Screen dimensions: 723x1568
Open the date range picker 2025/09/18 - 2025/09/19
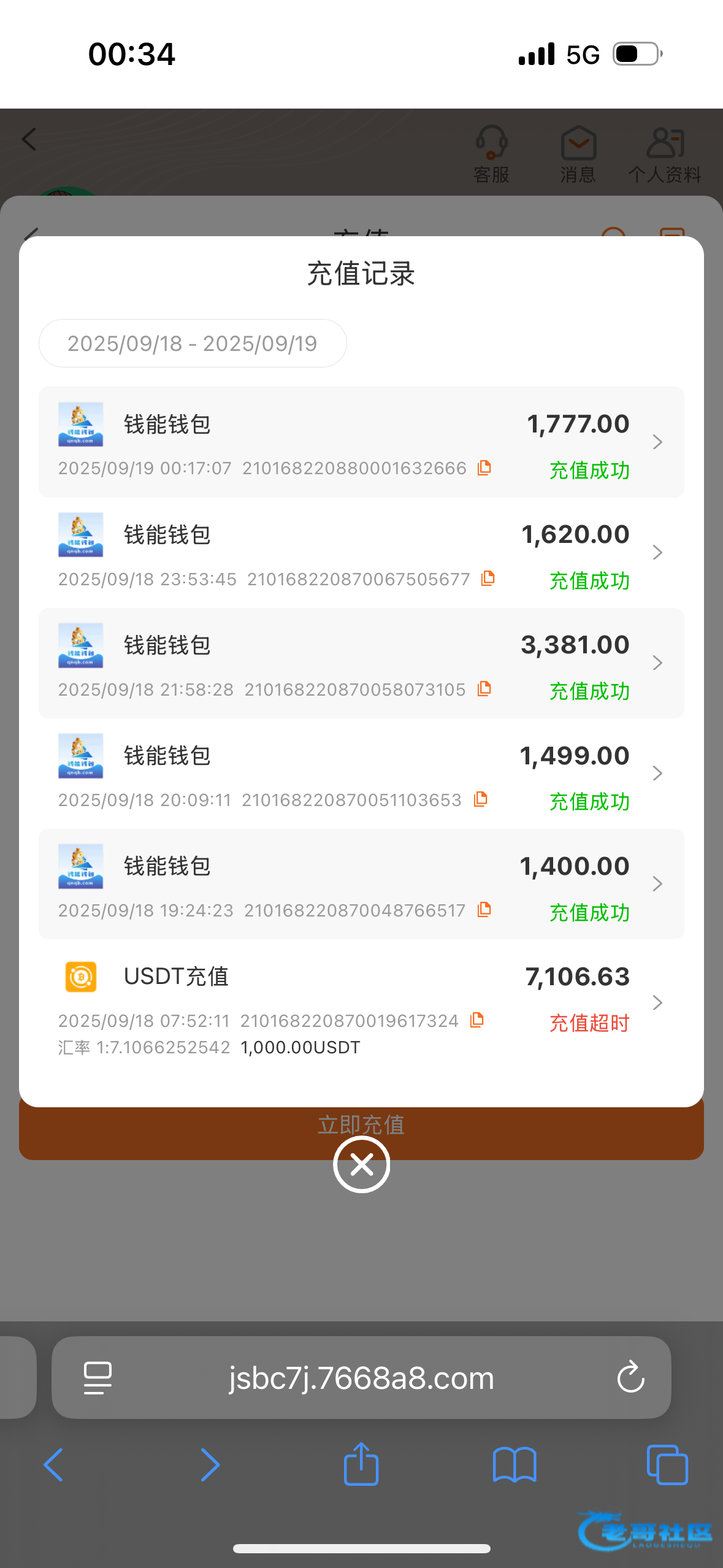point(193,344)
